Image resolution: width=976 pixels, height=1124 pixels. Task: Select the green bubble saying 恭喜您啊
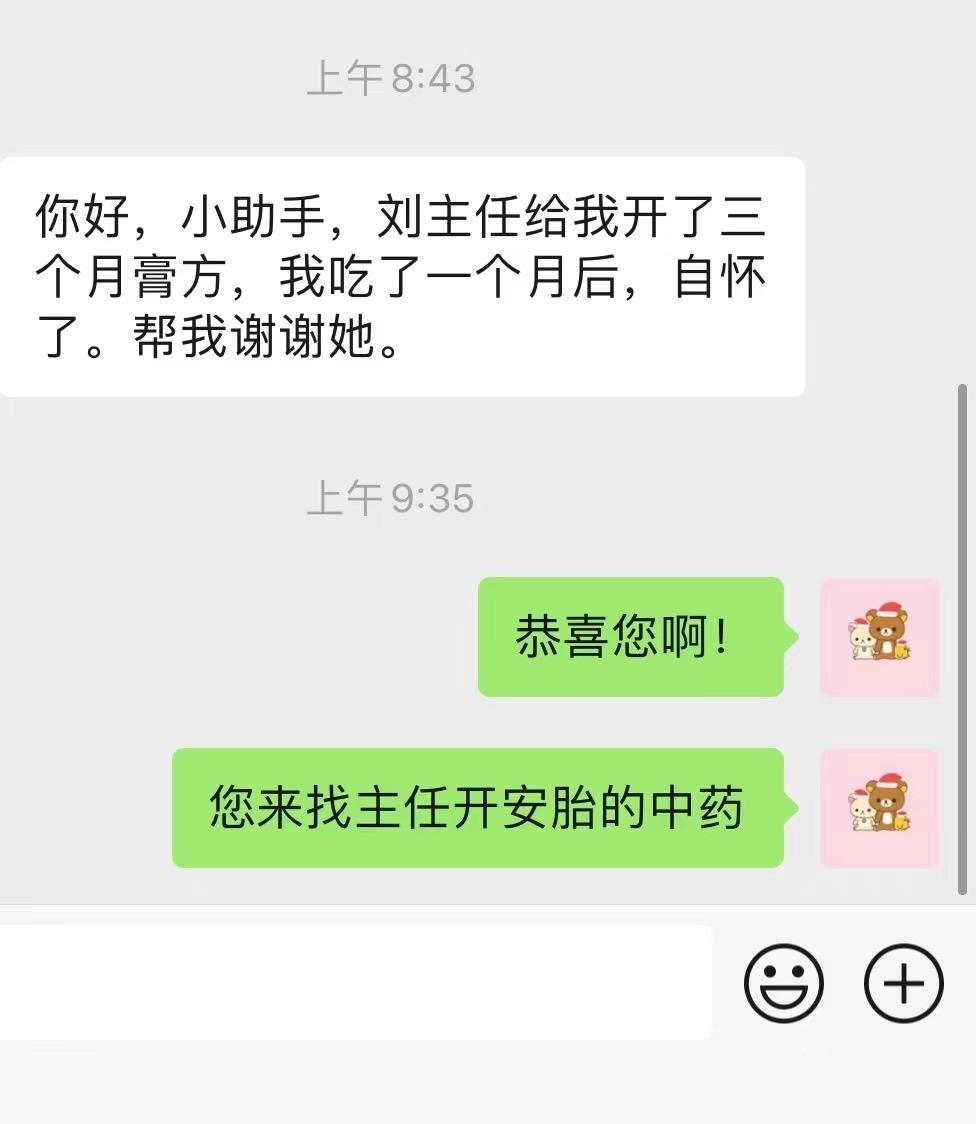631,636
